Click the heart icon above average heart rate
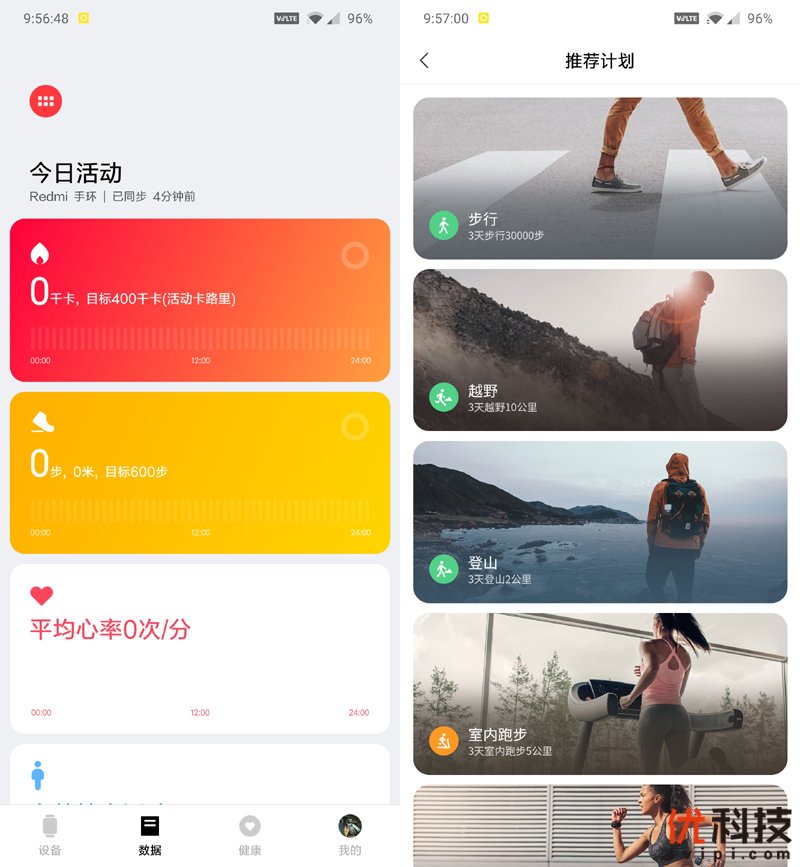 (x=42, y=596)
